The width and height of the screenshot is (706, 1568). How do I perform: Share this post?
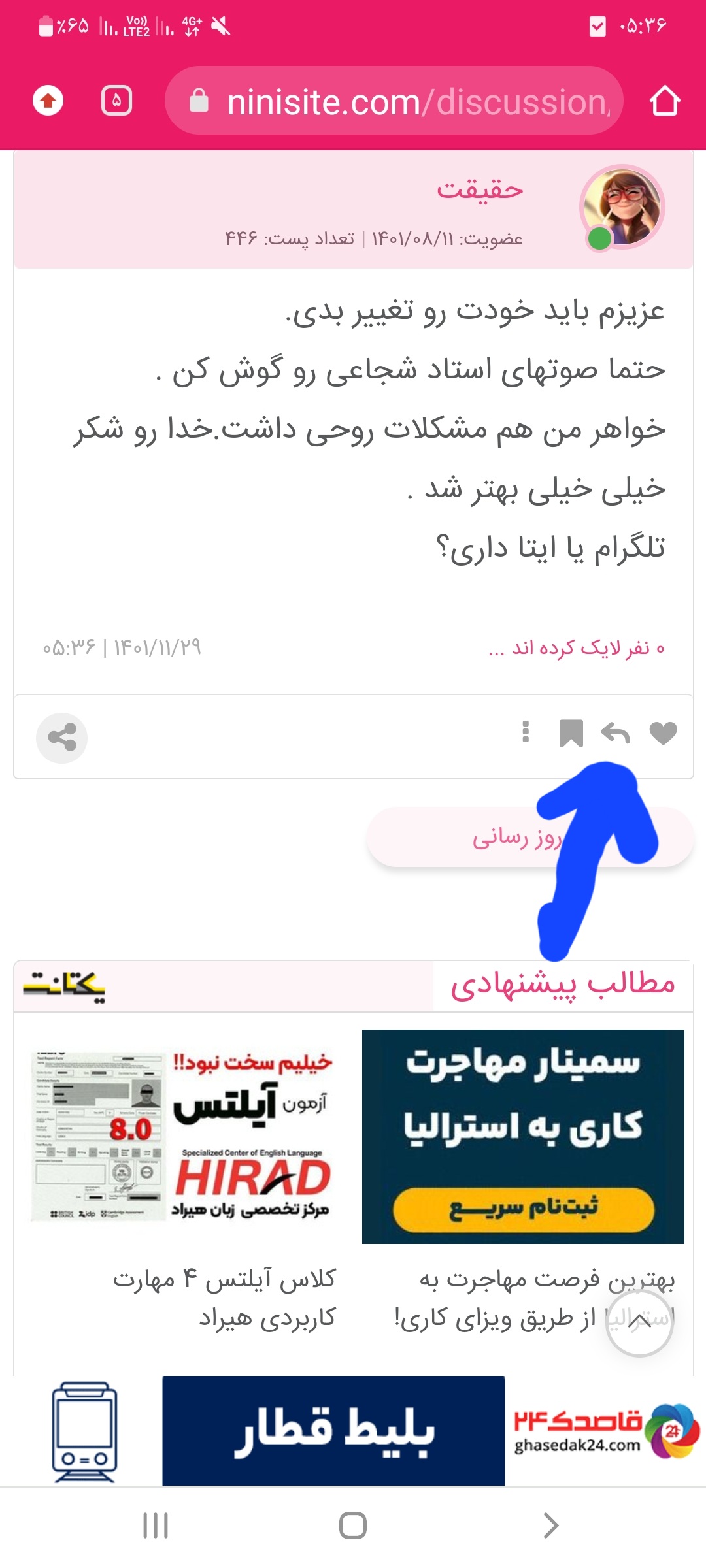pyautogui.click(x=62, y=738)
